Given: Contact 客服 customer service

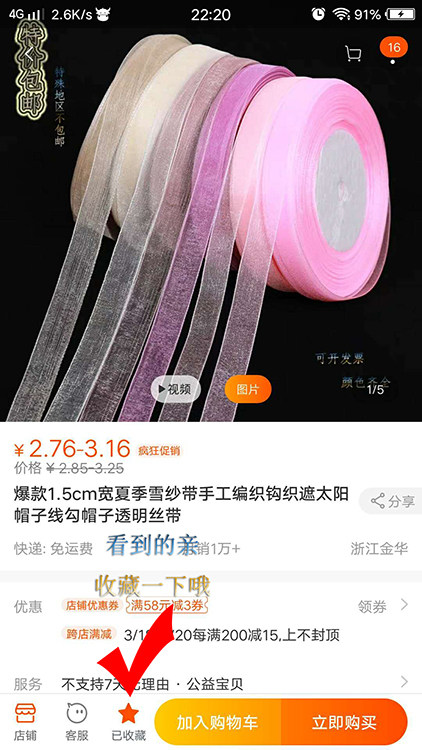Looking at the screenshot, I should [77, 722].
